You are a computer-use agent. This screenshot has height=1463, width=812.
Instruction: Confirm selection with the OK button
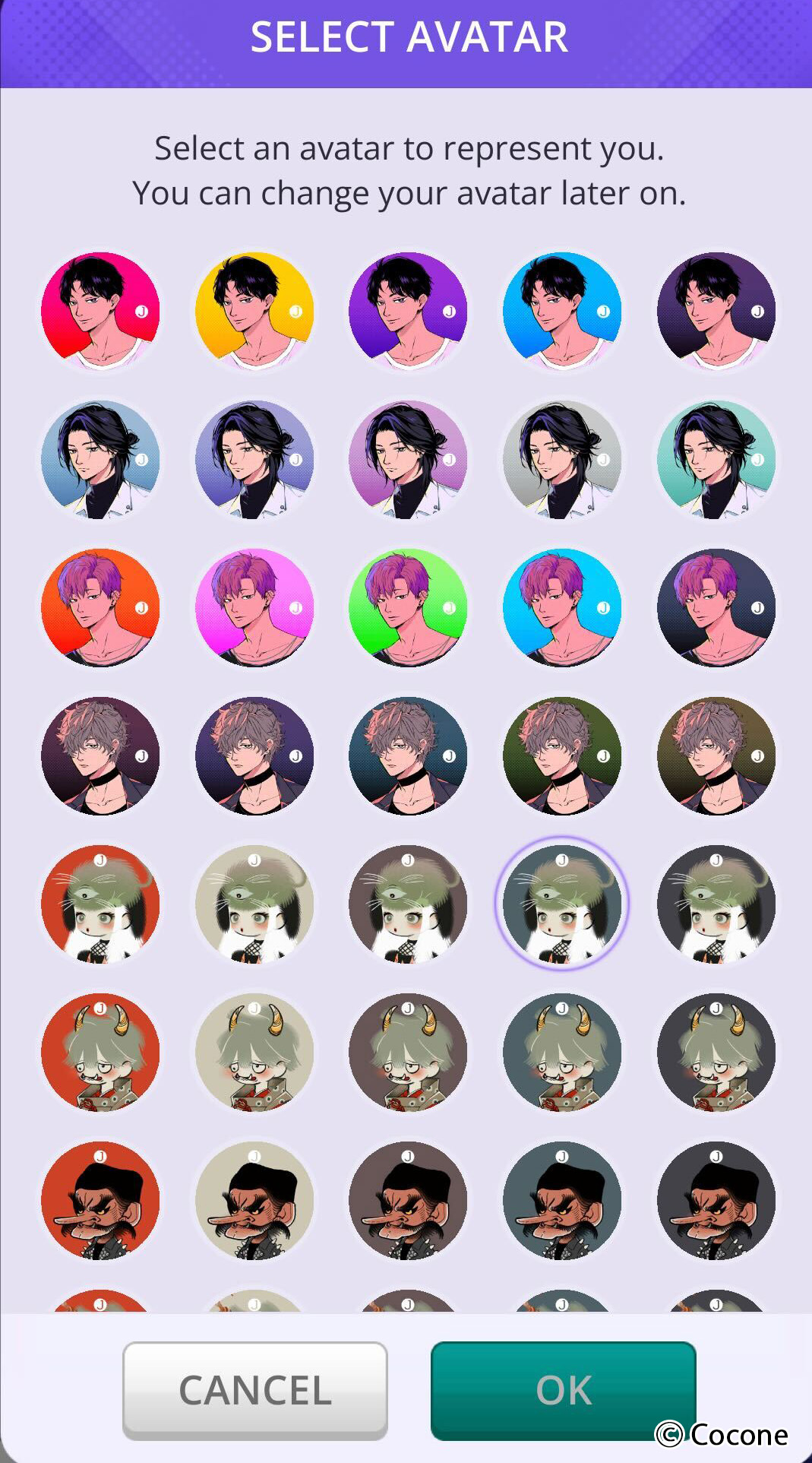click(x=563, y=1389)
